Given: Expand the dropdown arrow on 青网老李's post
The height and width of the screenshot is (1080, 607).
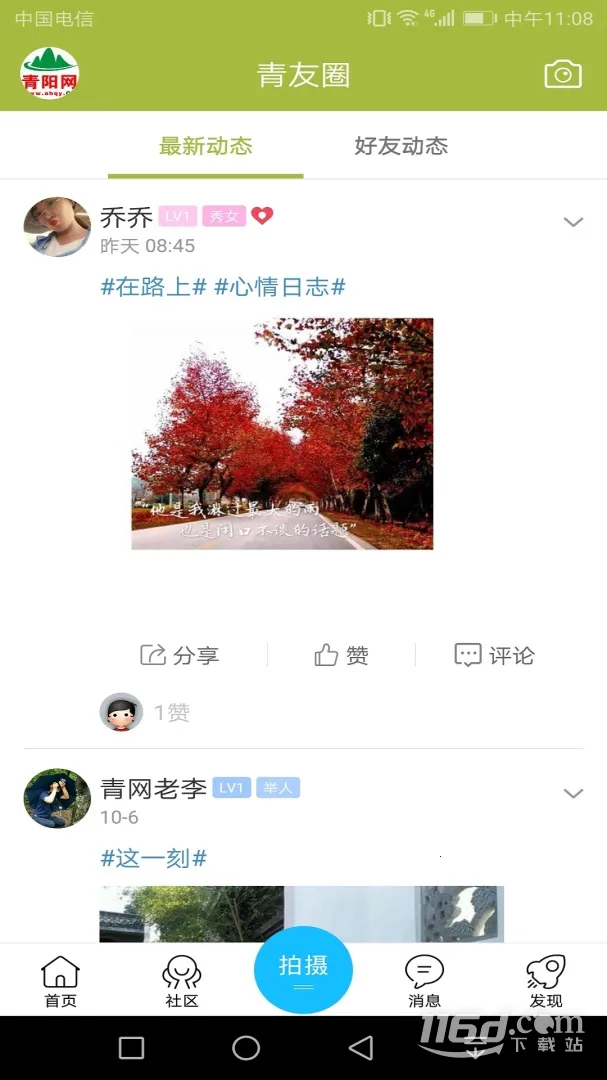Looking at the screenshot, I should tap(573, 794).
